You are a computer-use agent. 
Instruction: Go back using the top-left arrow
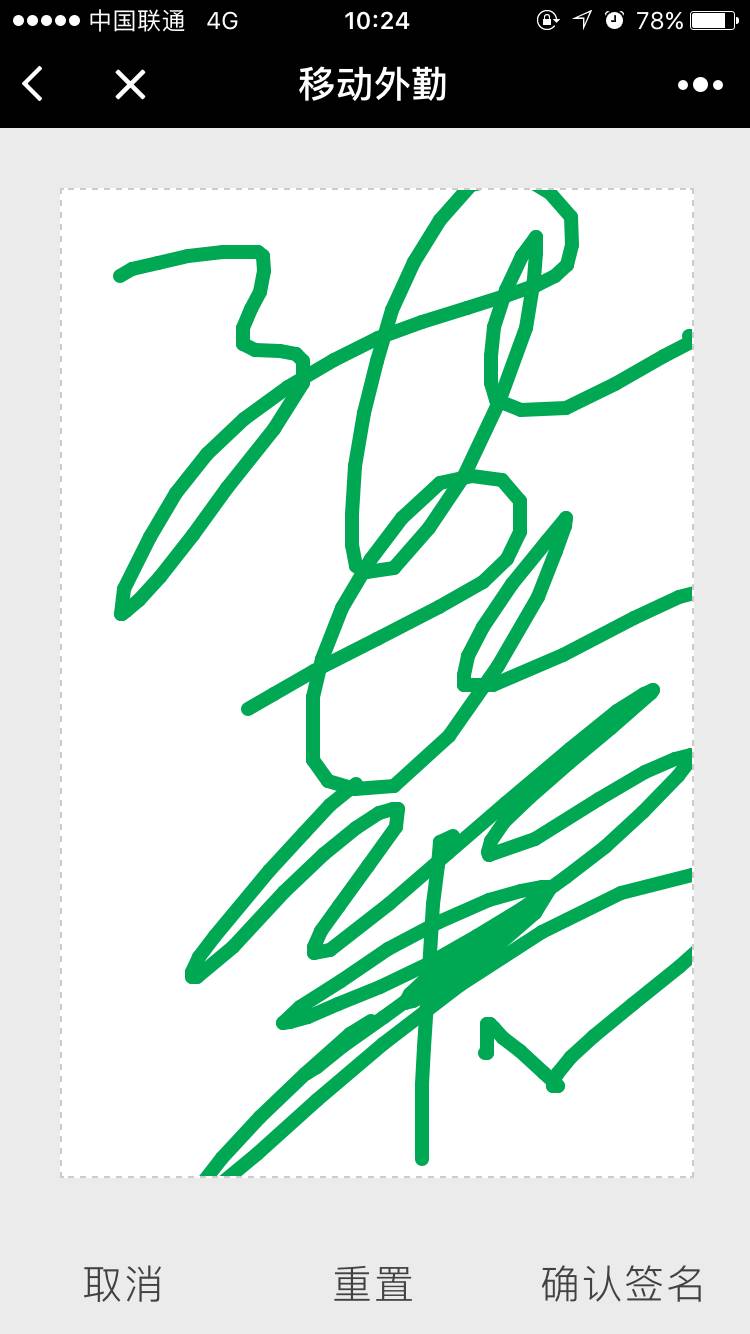point(33,84)
